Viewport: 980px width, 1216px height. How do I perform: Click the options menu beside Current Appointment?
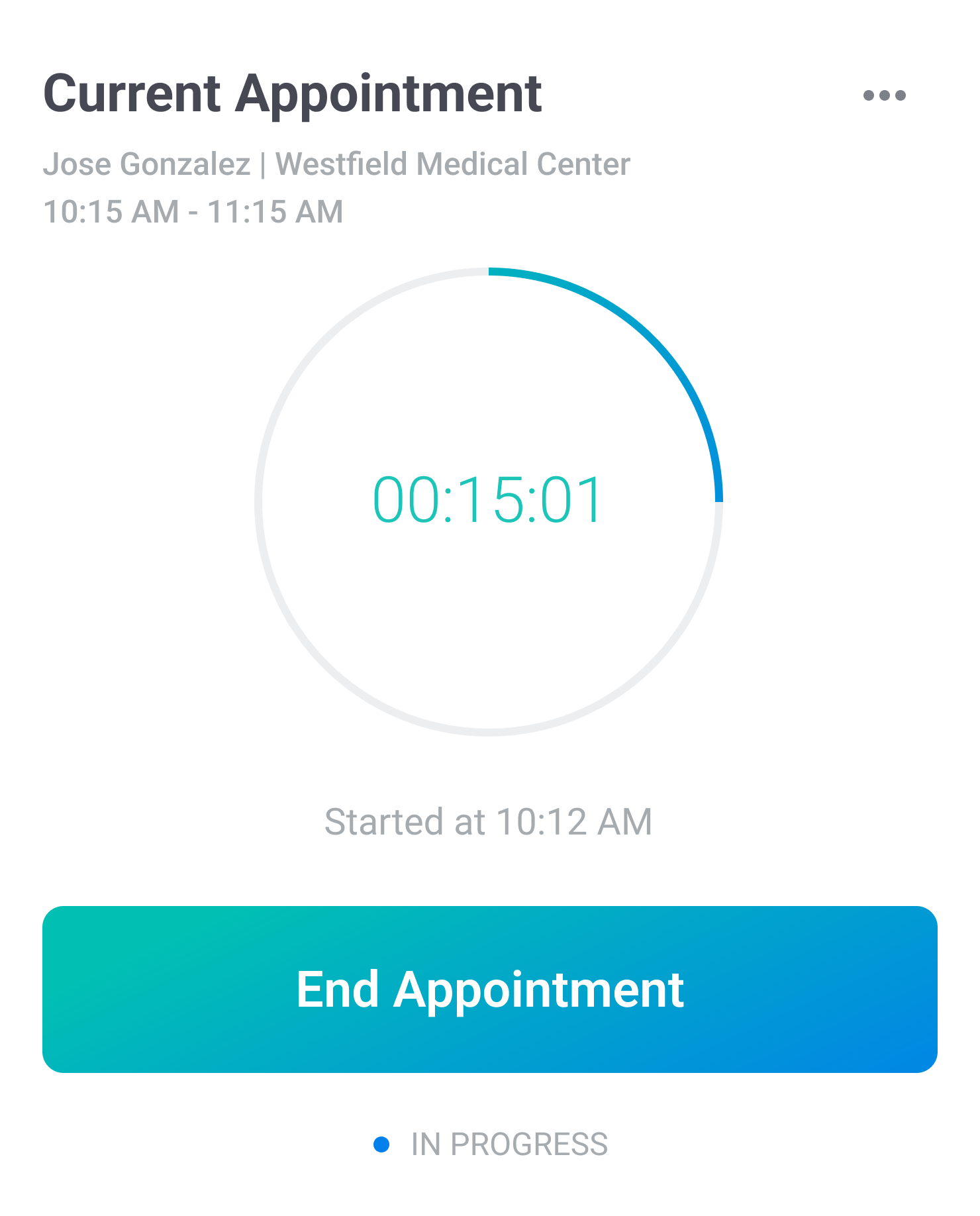point(885,95)
